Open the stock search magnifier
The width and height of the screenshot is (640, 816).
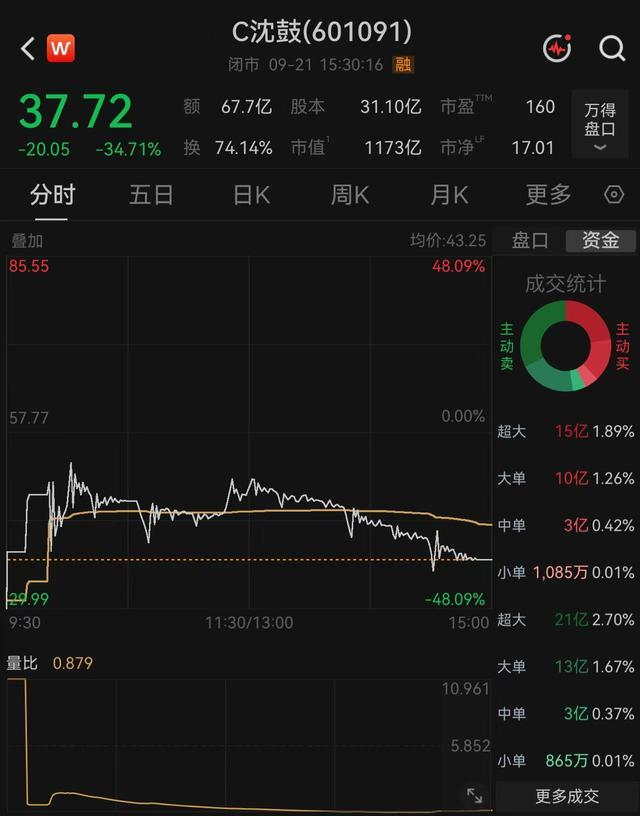(612, 49)
